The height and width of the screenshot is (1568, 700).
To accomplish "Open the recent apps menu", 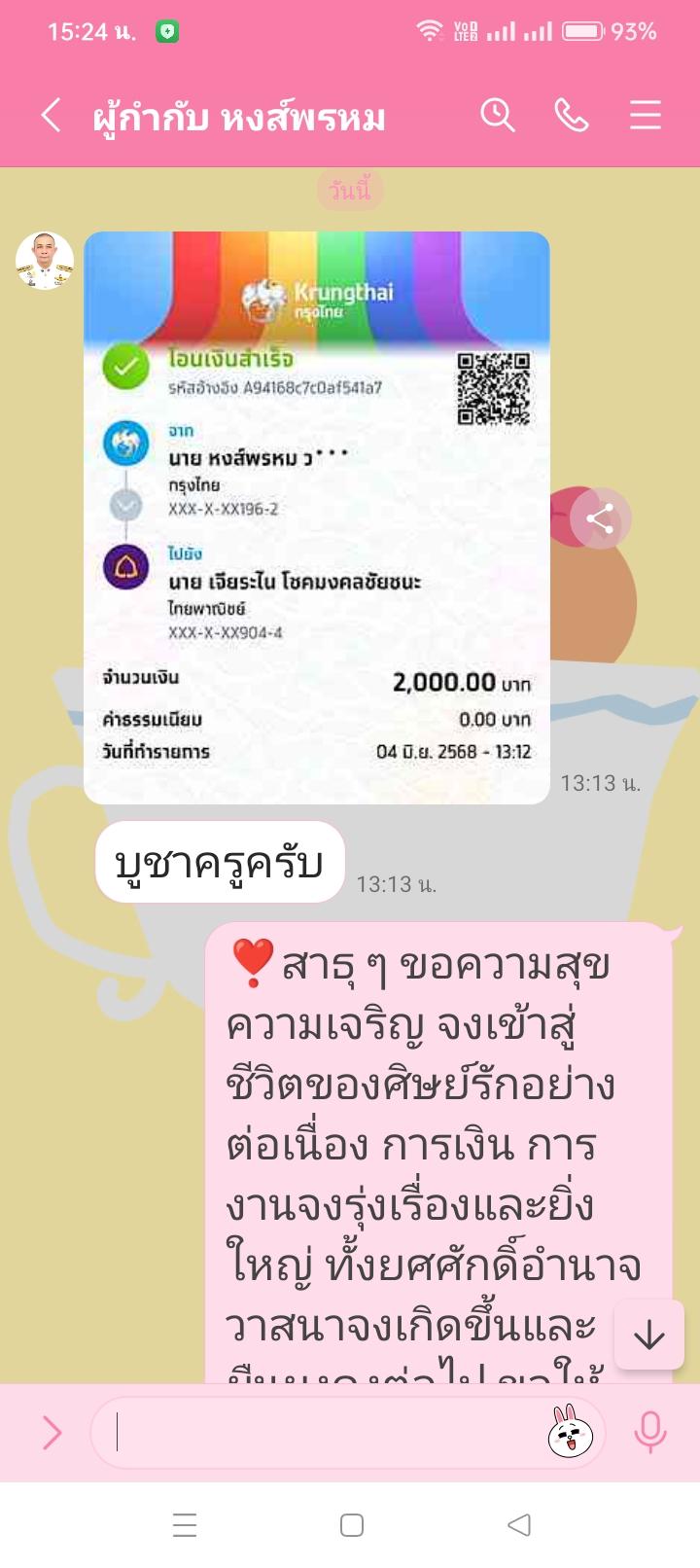I will click(x=185, y=1524).
